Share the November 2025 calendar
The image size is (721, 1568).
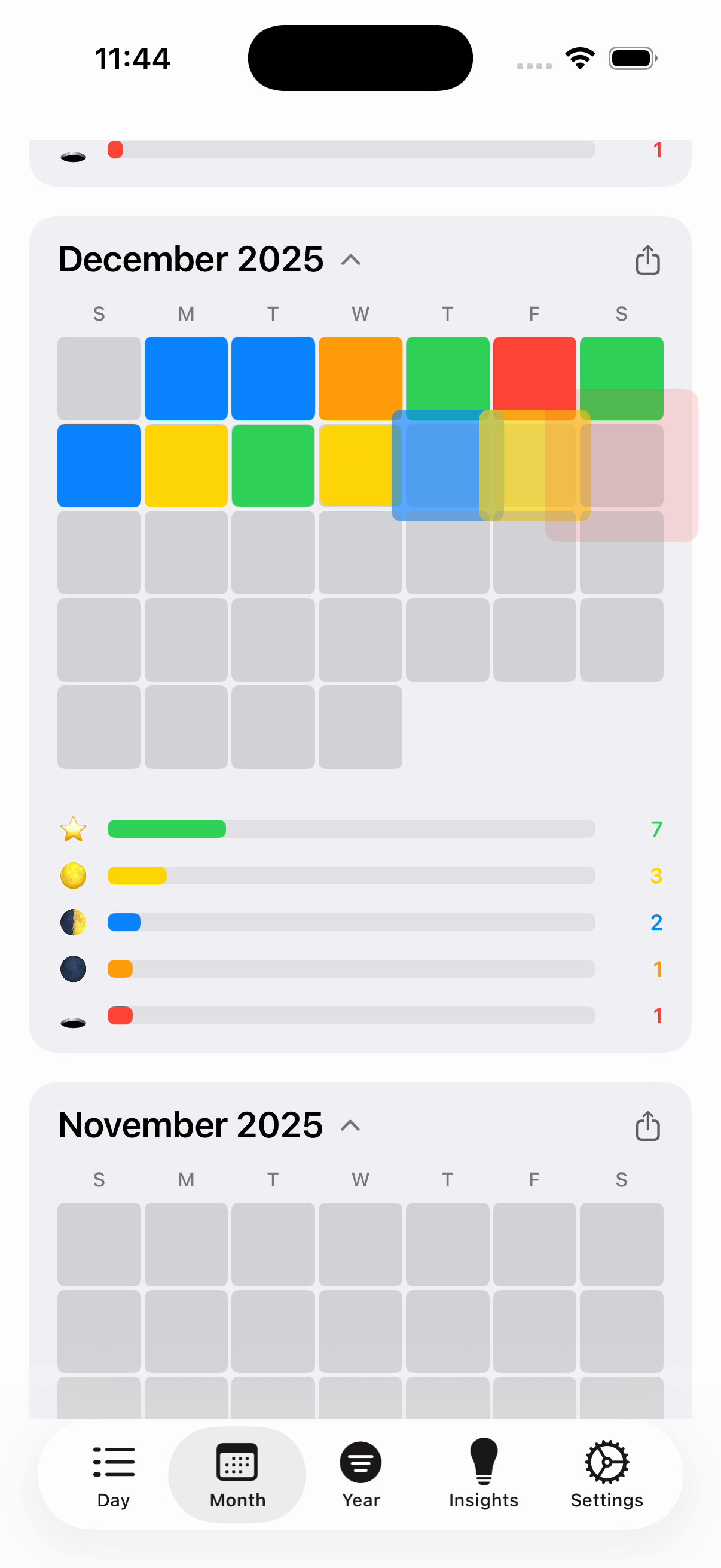coord(647,1126)
